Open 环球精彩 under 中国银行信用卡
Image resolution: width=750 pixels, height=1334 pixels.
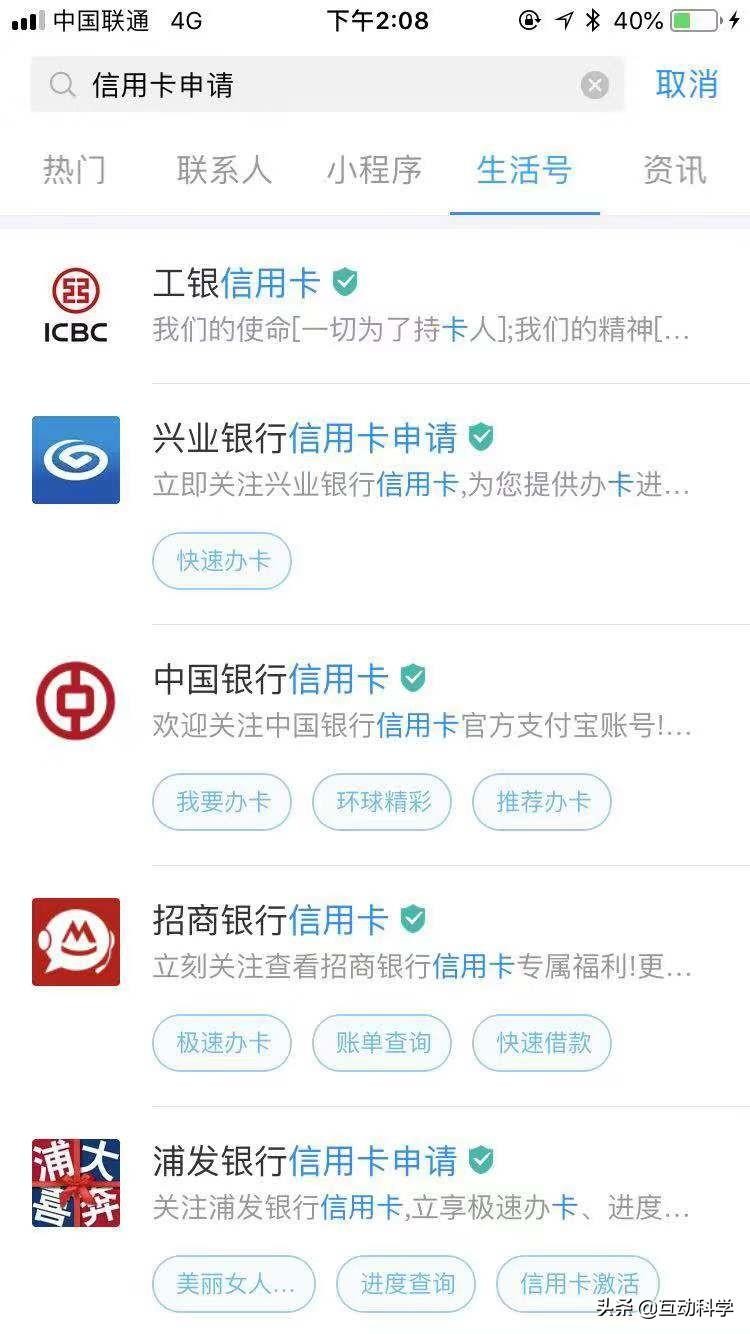(x=381, y=801)
